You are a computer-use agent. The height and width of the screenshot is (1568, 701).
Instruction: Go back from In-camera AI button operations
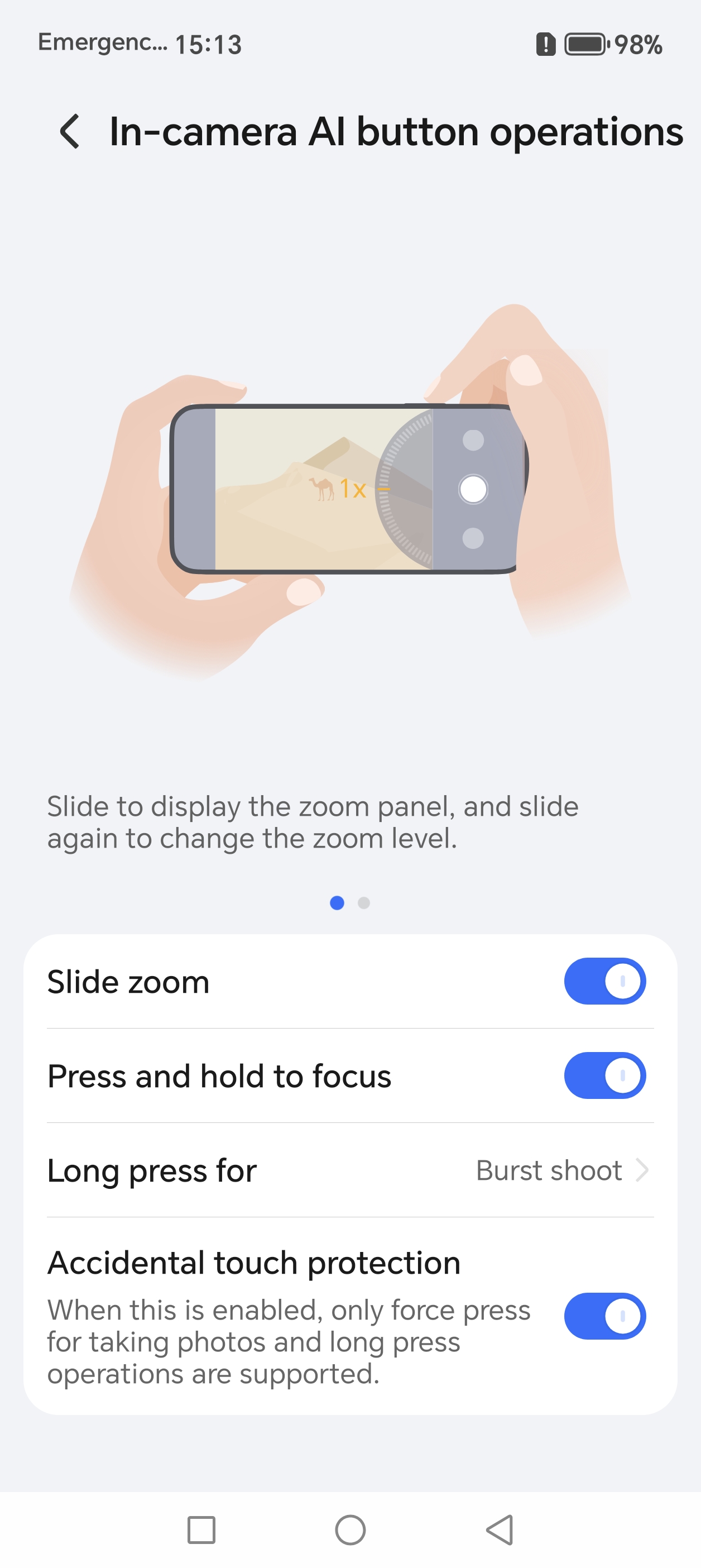pyautogui.click(x=70, y=131)
